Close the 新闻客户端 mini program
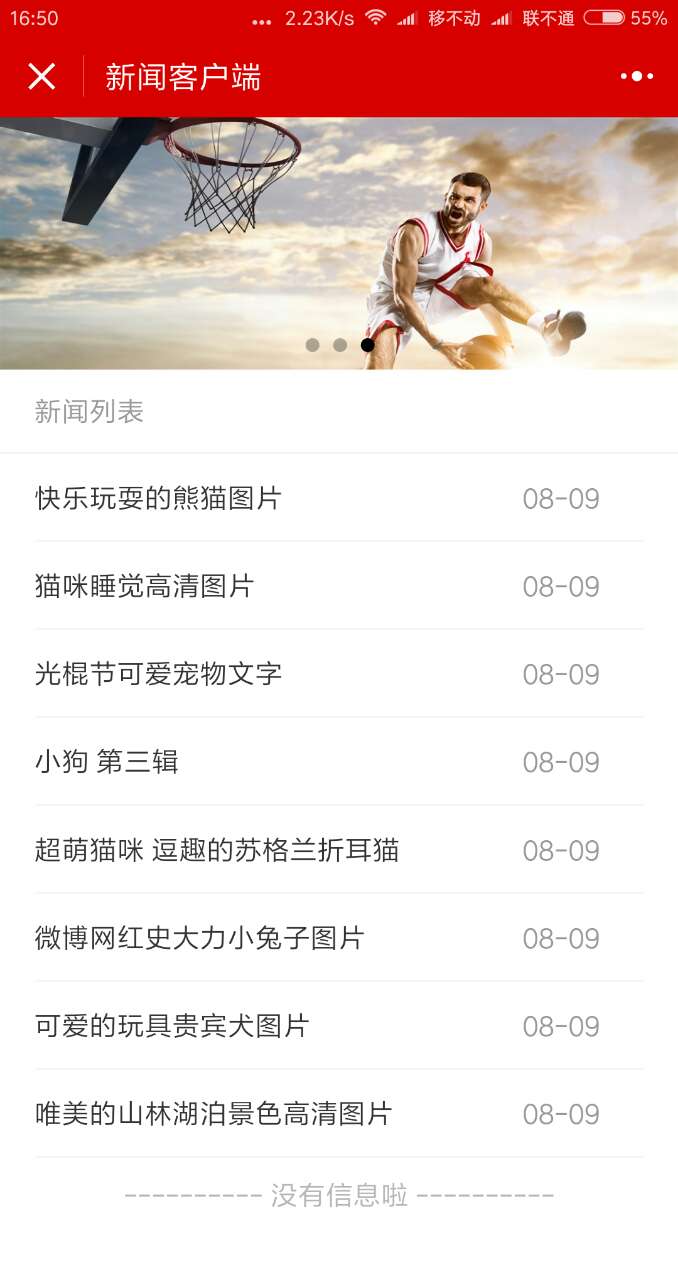 tap(41, 76)
